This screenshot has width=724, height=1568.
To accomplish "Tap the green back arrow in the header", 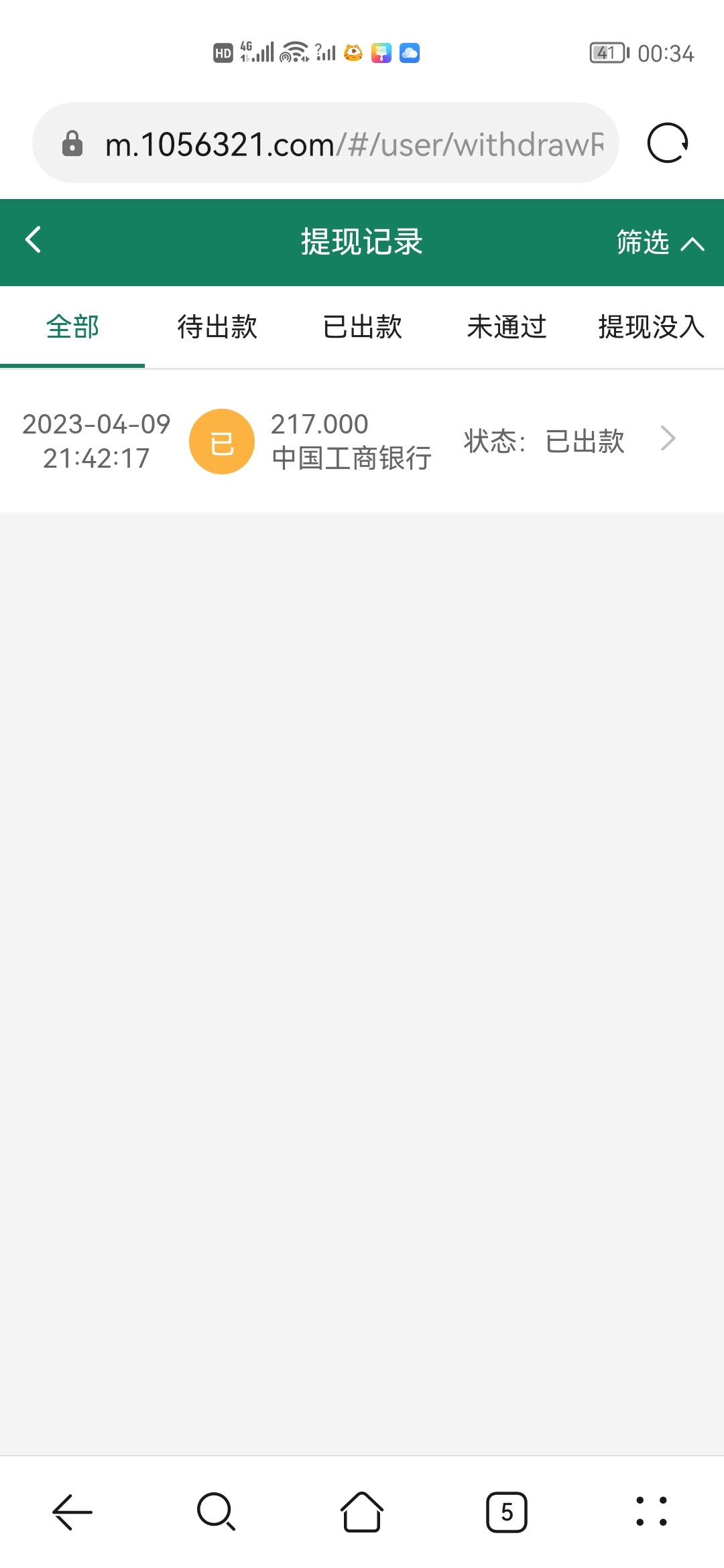I will click(32, 241).
